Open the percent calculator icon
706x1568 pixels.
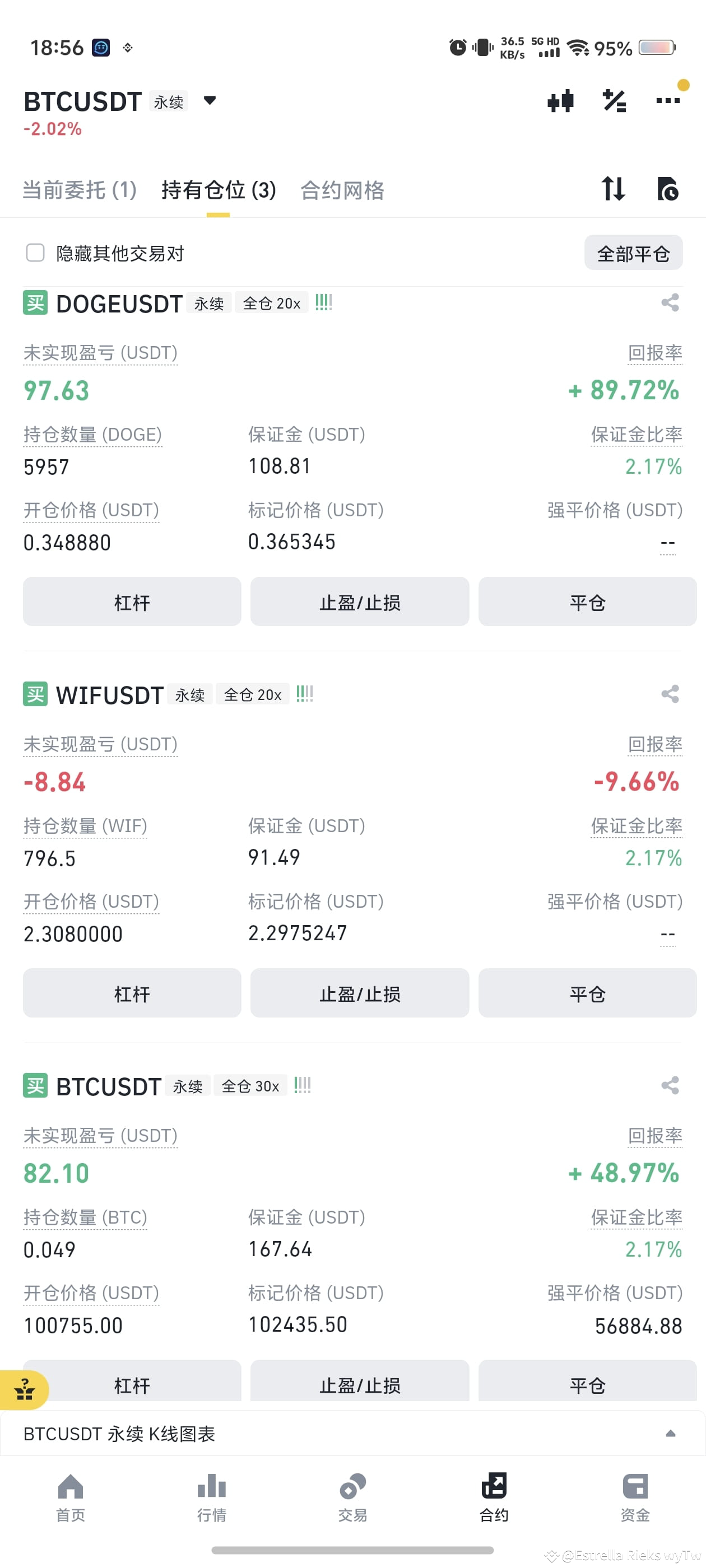click(x=614, y=101)
